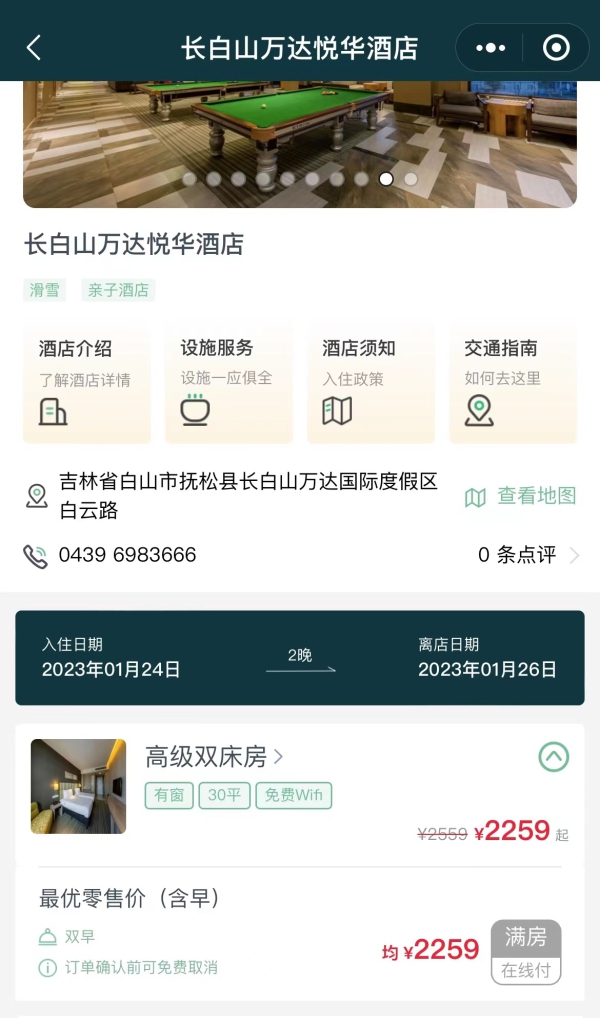Tap 查看地图 to view the map
The width and height of the screenshot is (600, 1018).
(521, 496)
